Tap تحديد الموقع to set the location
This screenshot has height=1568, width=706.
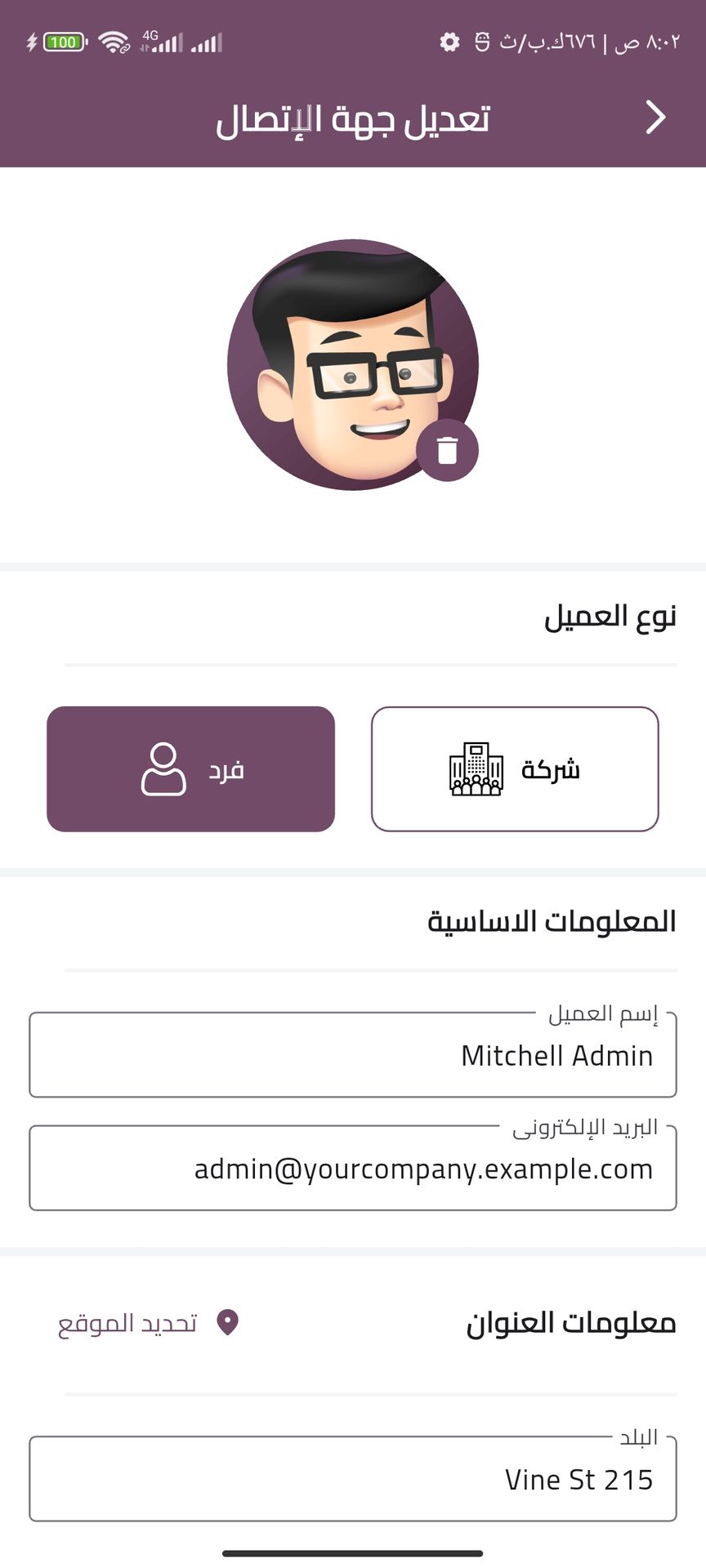(149, 1323)
